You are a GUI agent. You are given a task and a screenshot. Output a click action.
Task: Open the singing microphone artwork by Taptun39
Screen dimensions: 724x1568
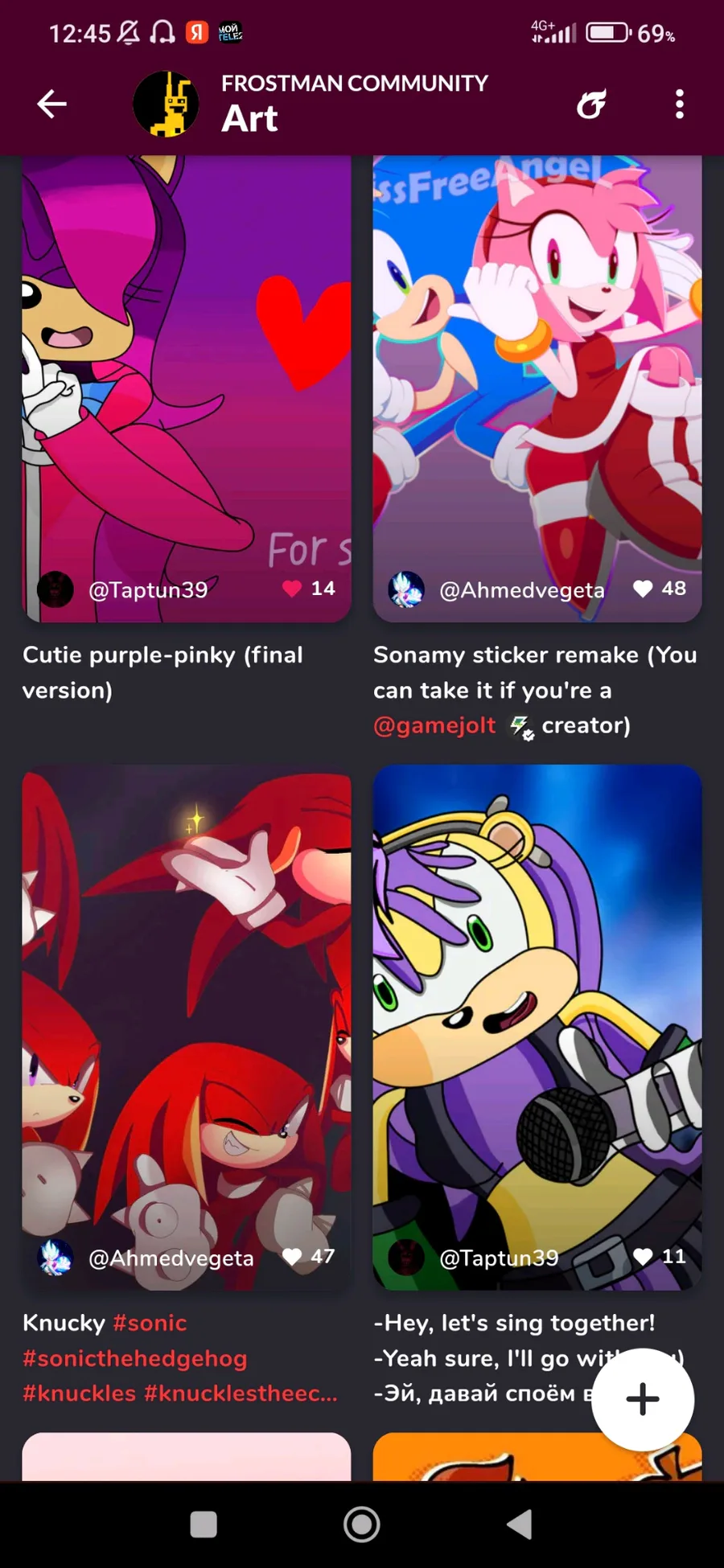537,1005
